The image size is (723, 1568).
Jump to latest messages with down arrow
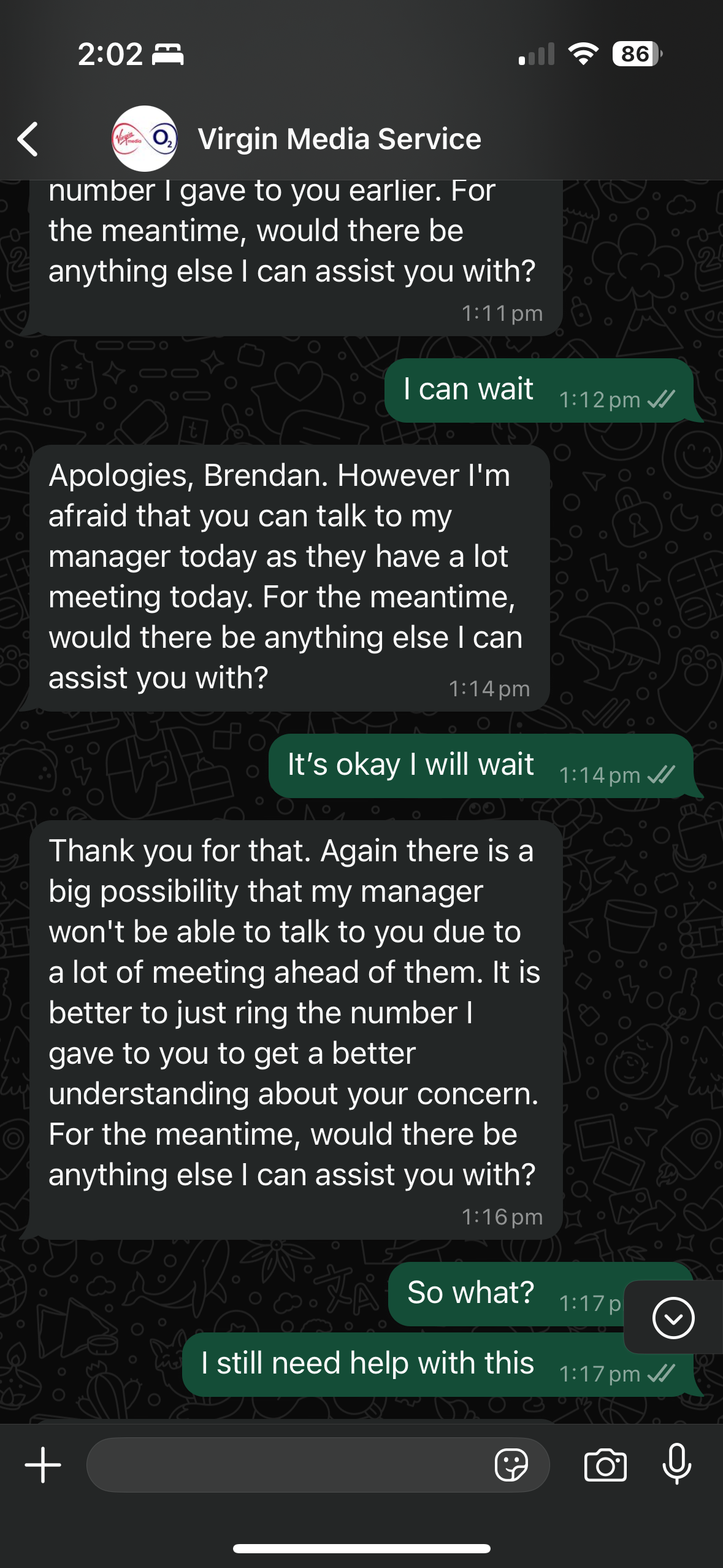673,1317
